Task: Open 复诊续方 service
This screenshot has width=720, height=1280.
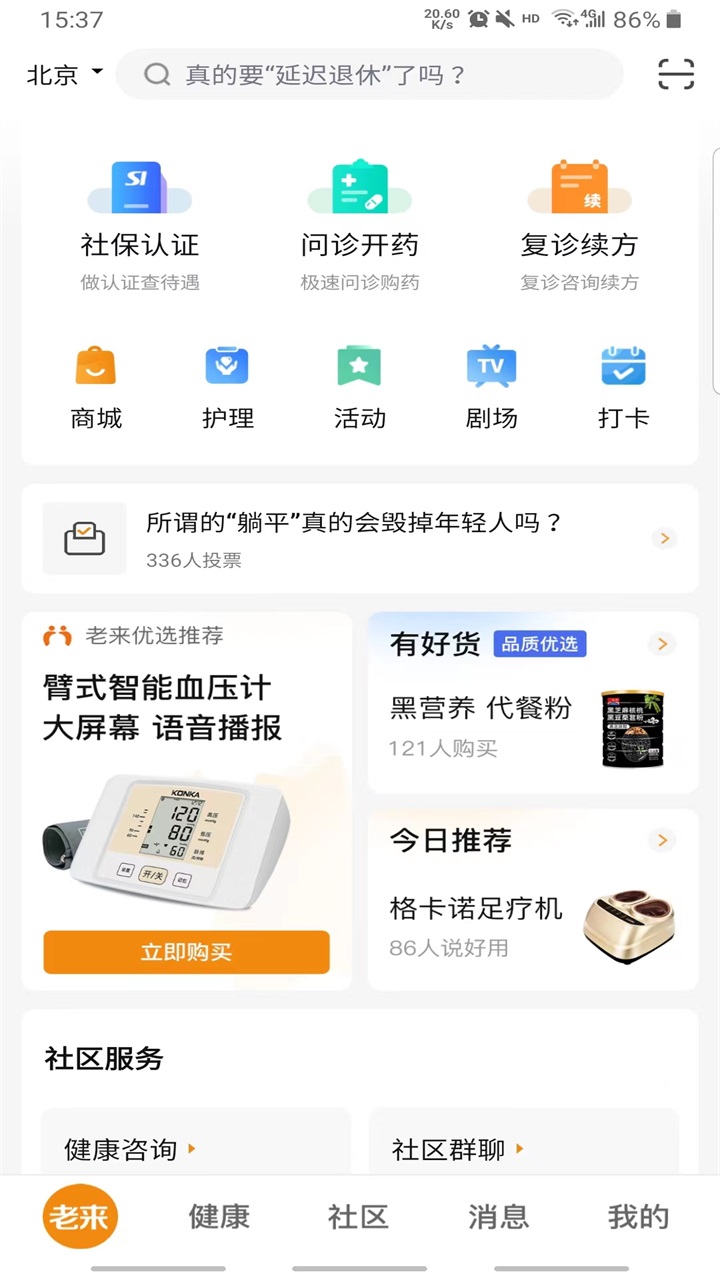Action: pos(579,225)
